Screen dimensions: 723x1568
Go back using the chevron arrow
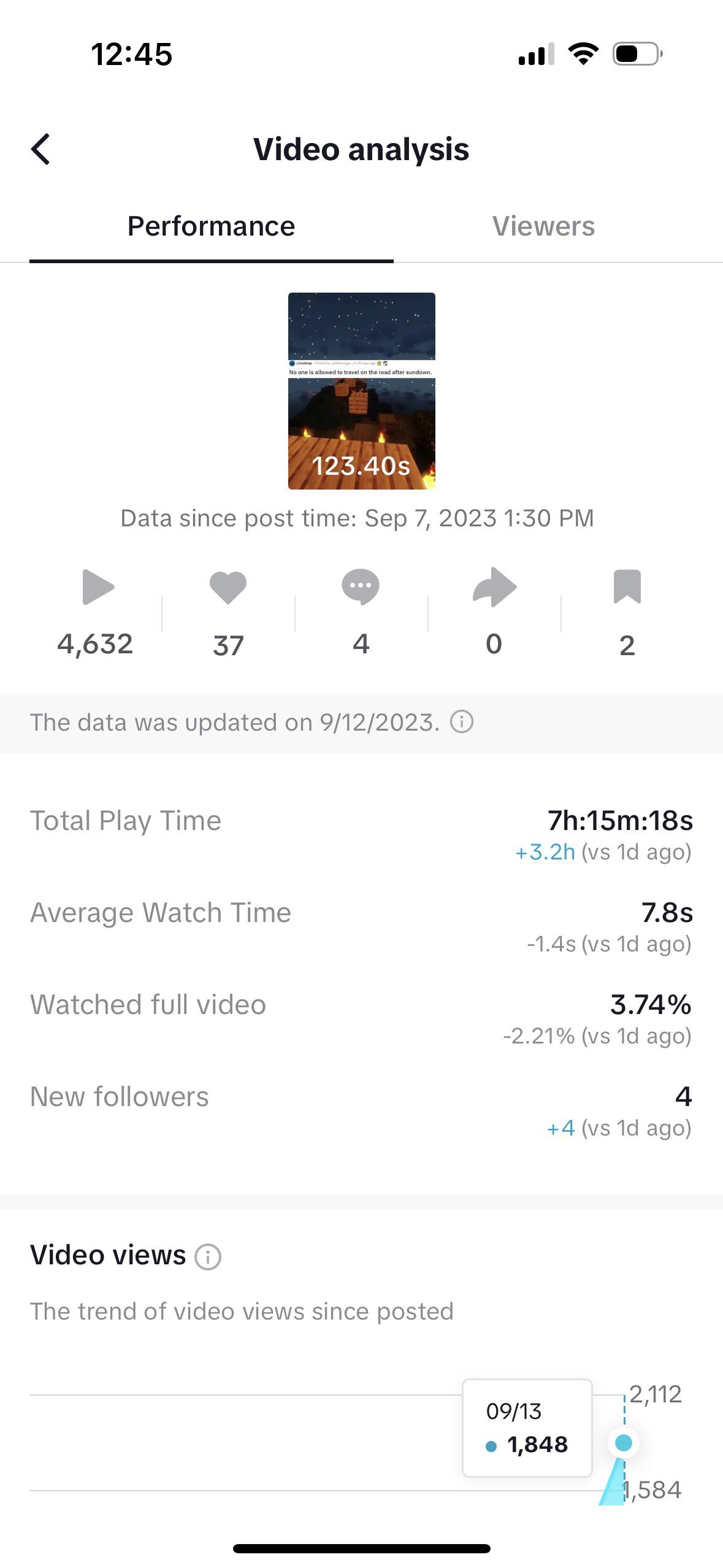[x=40, y=148]
